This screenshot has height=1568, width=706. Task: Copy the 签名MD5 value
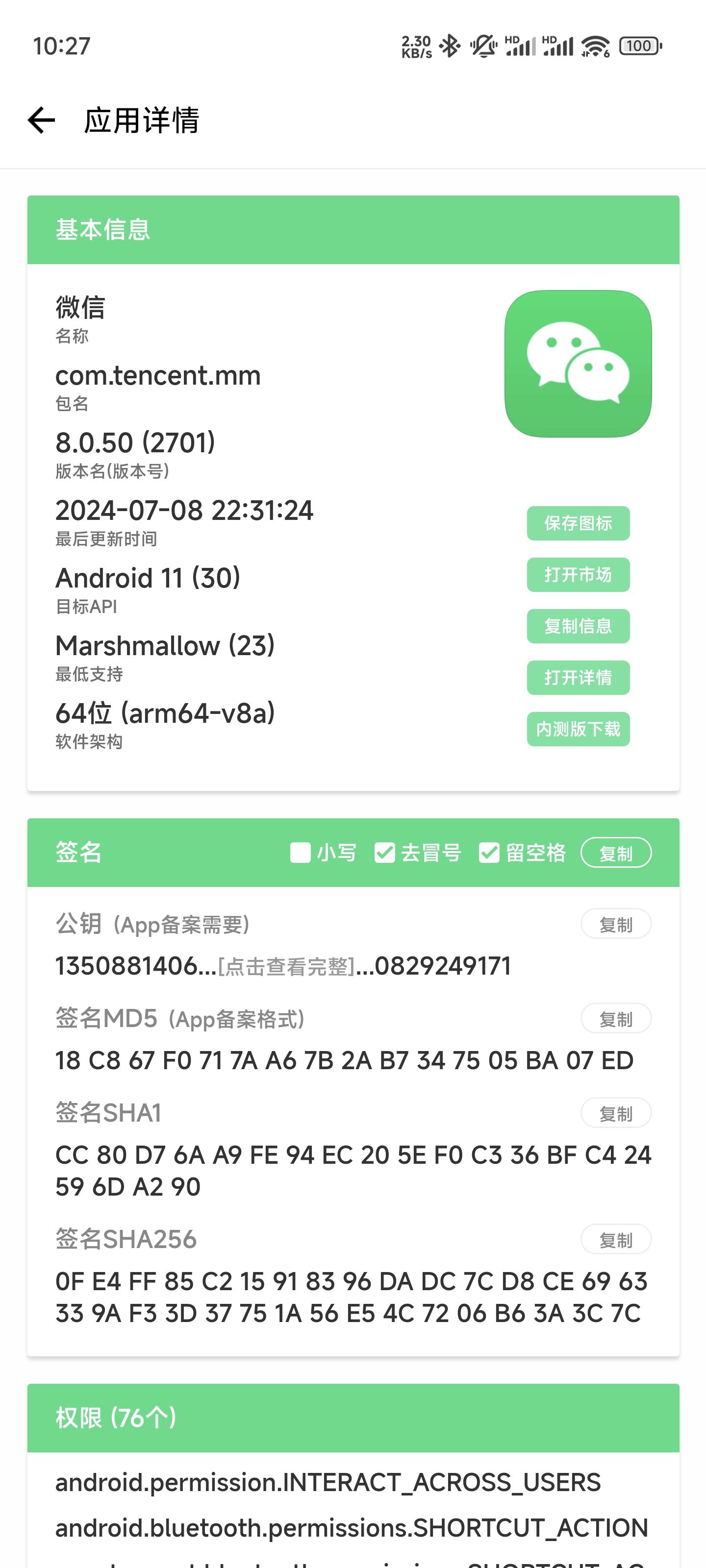pos(616,1018)
